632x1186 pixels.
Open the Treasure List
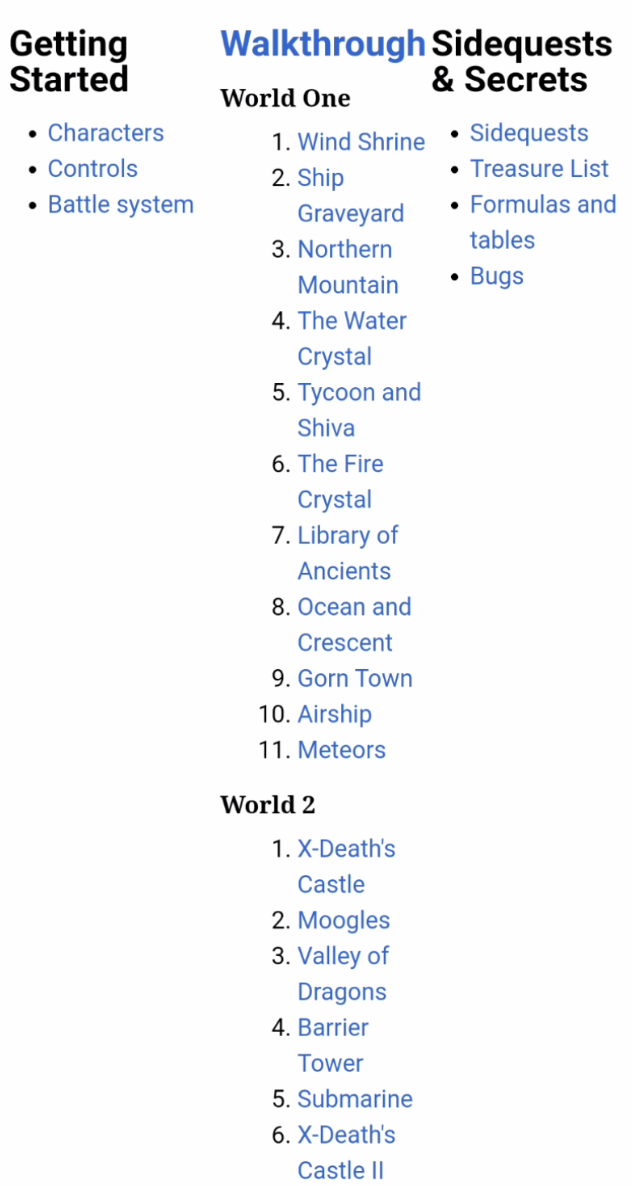(539, 169)
